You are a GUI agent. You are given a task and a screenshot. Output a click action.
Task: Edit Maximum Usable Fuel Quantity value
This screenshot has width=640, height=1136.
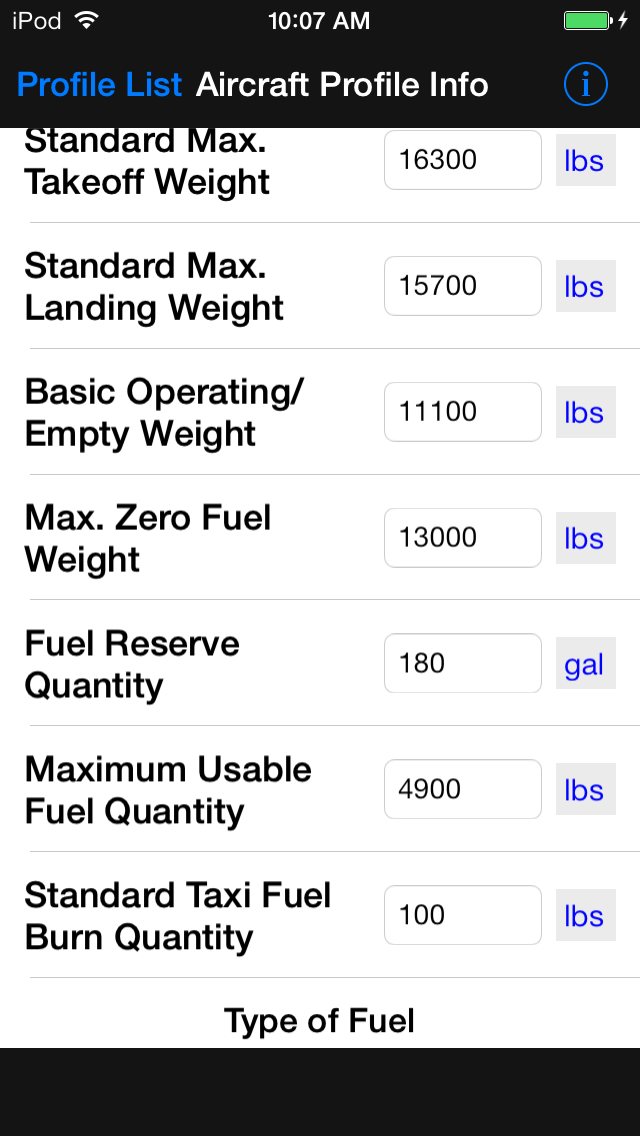tap(462, 789)
